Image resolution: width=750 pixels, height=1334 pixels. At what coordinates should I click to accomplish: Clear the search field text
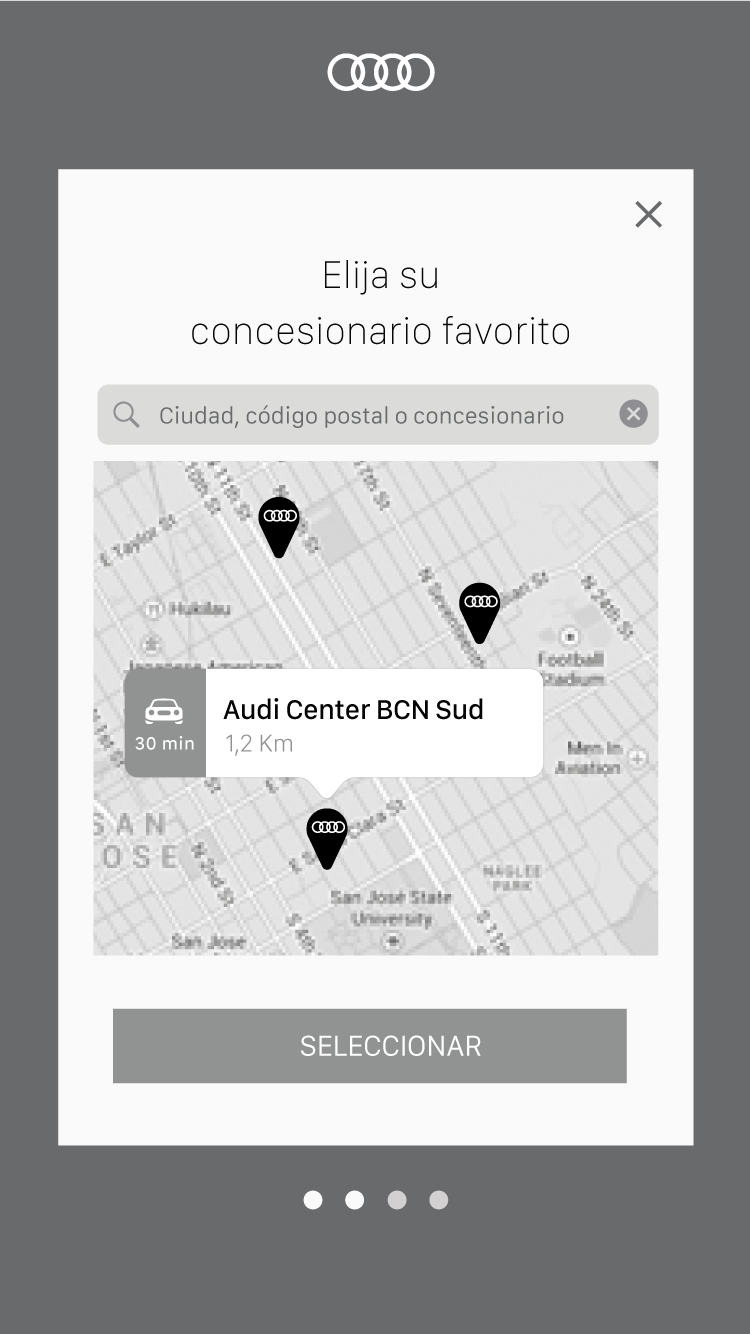coord(633,414)
